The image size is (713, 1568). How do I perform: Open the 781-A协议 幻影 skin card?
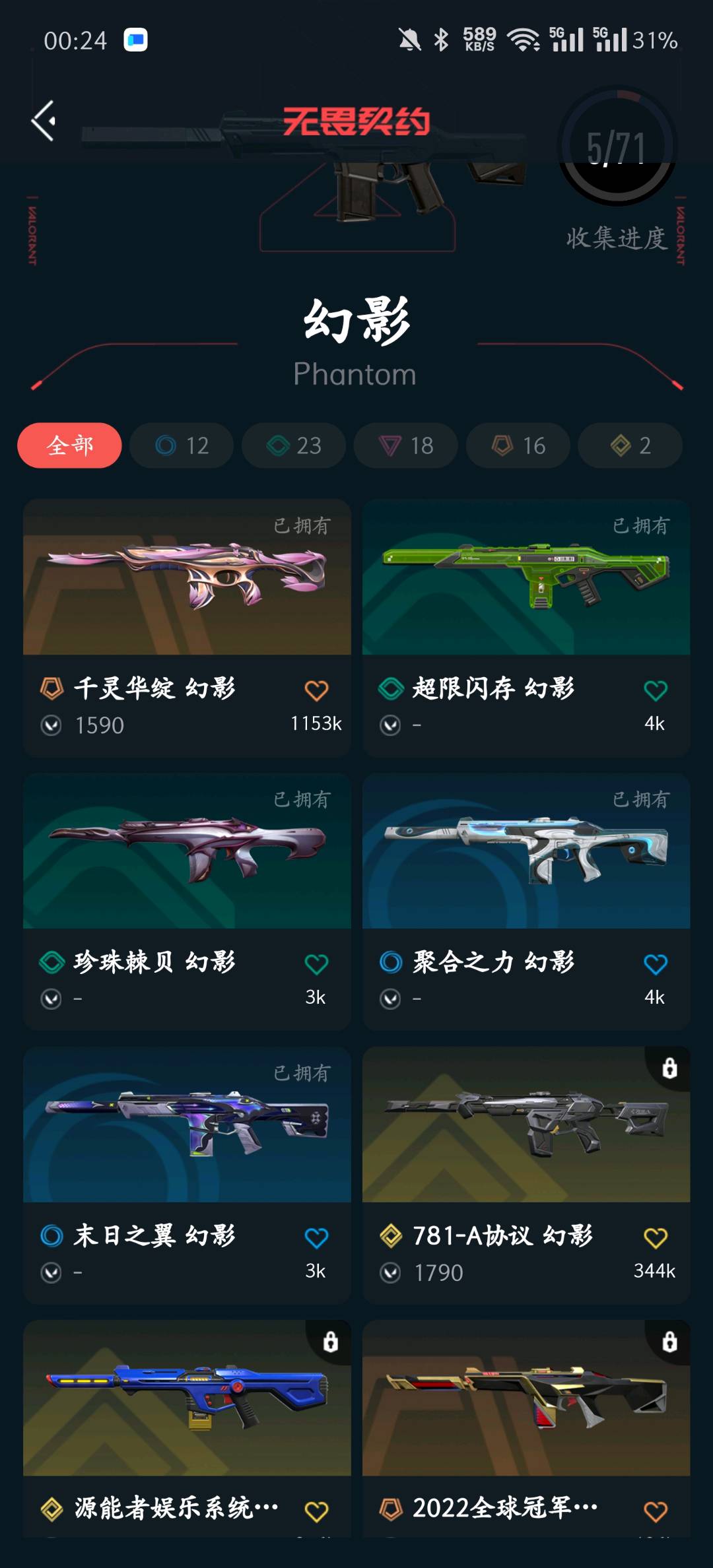click(x=526, y=1125)
